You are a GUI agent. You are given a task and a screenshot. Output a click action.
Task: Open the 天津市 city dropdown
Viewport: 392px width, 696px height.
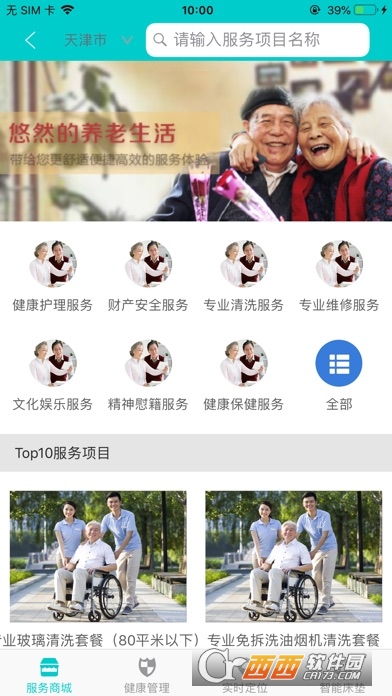pyautogui.click(x=98, y=40)
